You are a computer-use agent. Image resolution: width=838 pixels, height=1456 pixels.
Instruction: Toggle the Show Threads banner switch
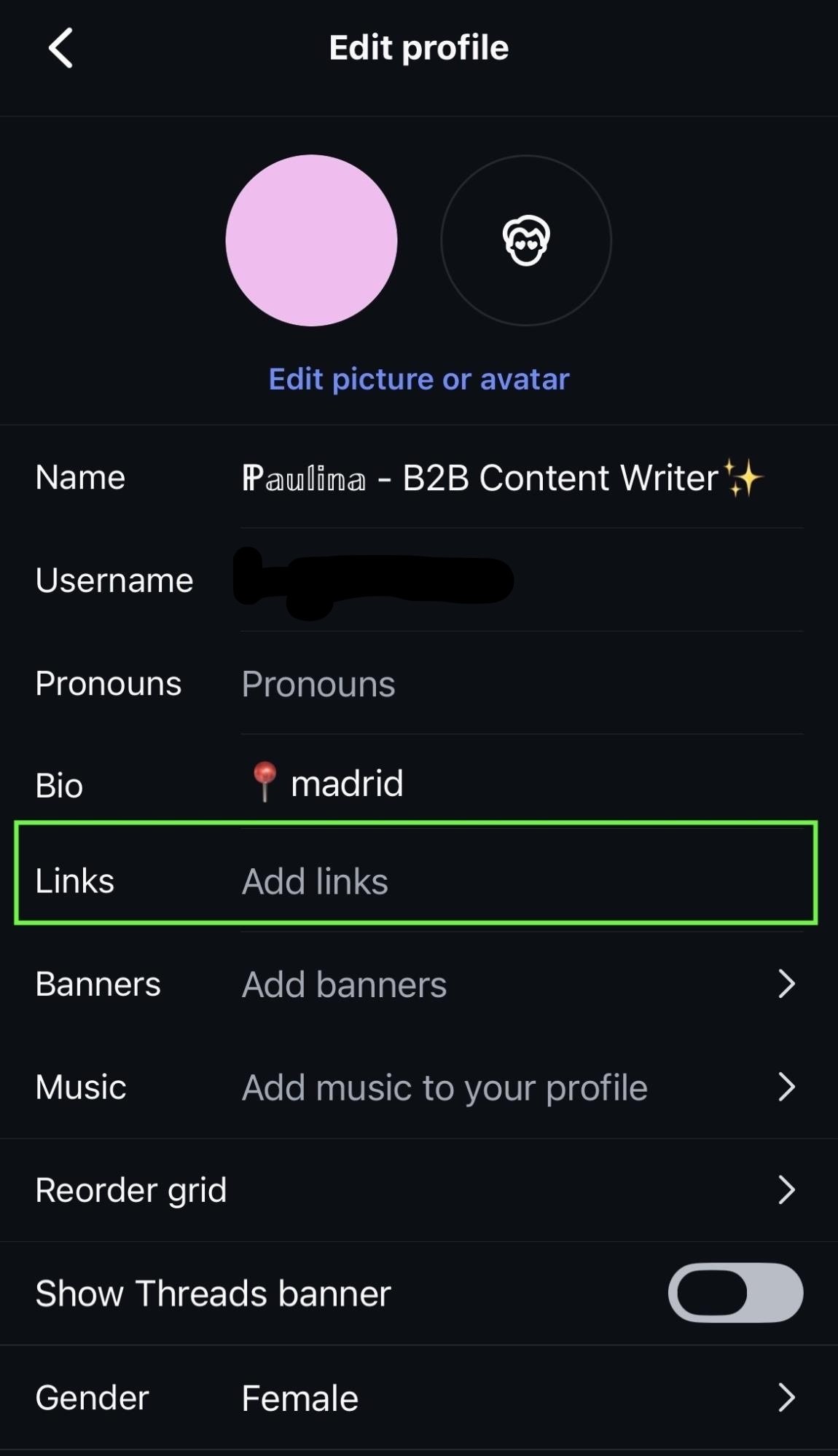pyautogui.click(x=735, y=1294)
